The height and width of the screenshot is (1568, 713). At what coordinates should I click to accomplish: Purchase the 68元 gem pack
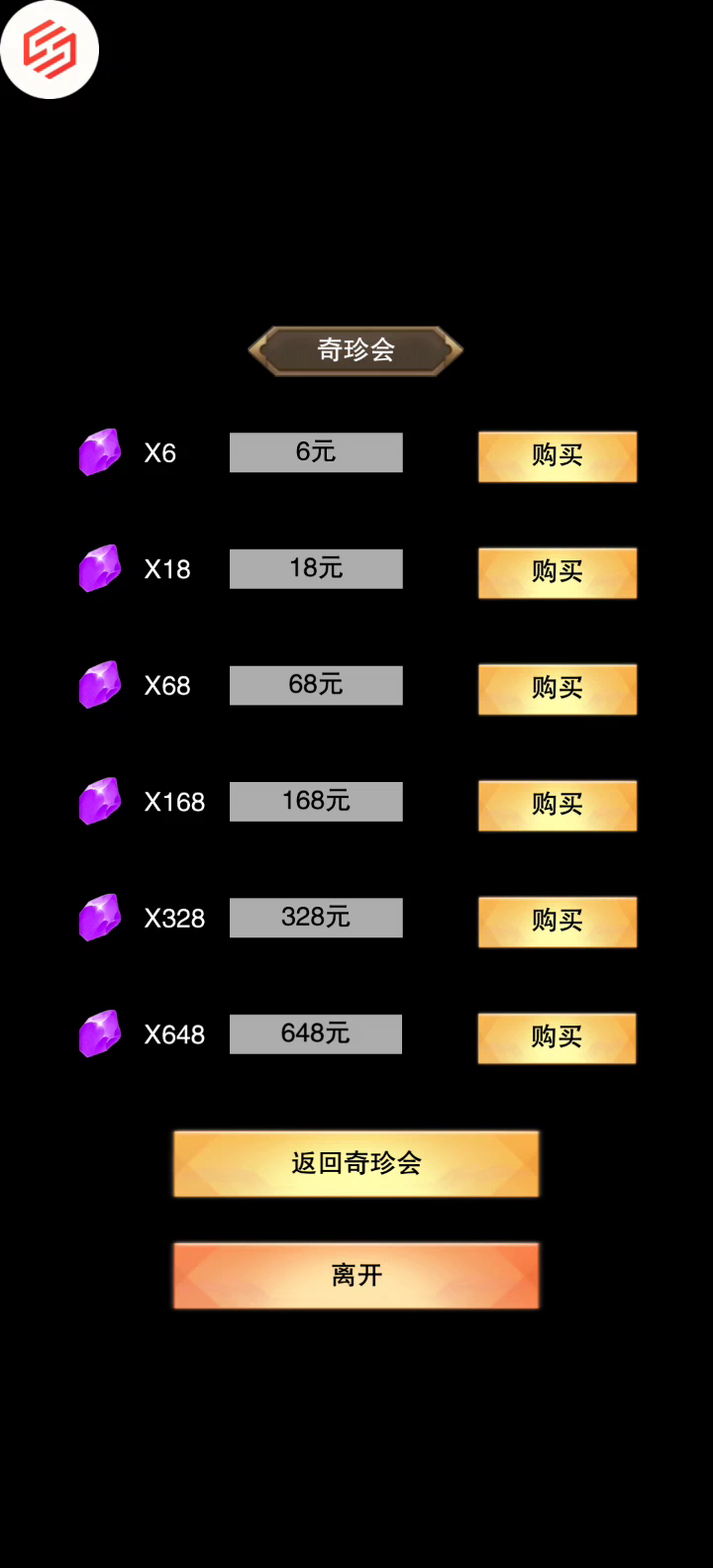click(x=558, y=689)
